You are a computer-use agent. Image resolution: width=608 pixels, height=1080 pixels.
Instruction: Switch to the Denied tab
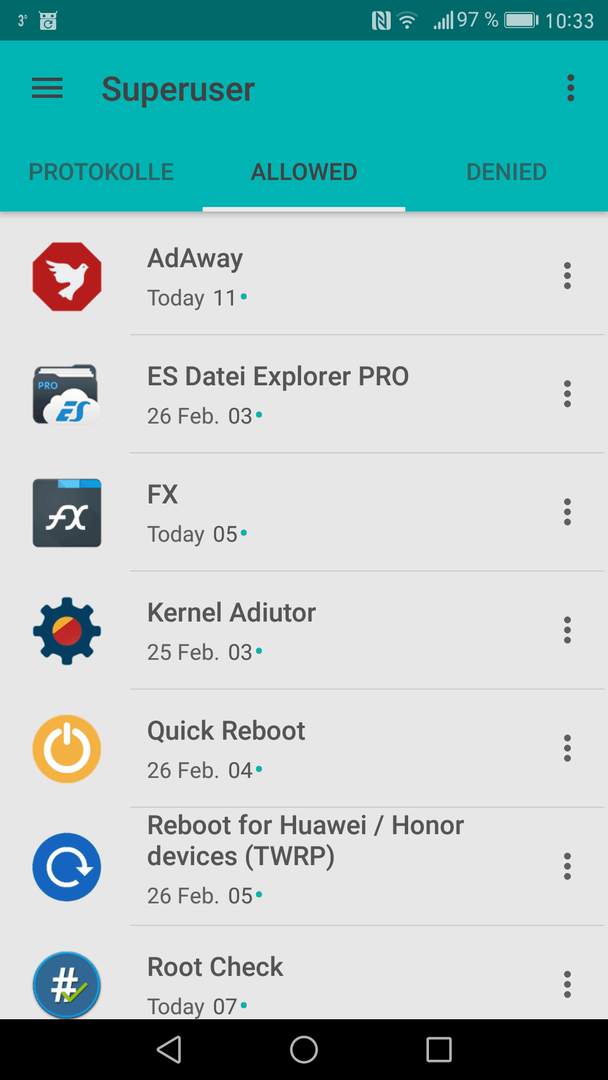point(506,172)
